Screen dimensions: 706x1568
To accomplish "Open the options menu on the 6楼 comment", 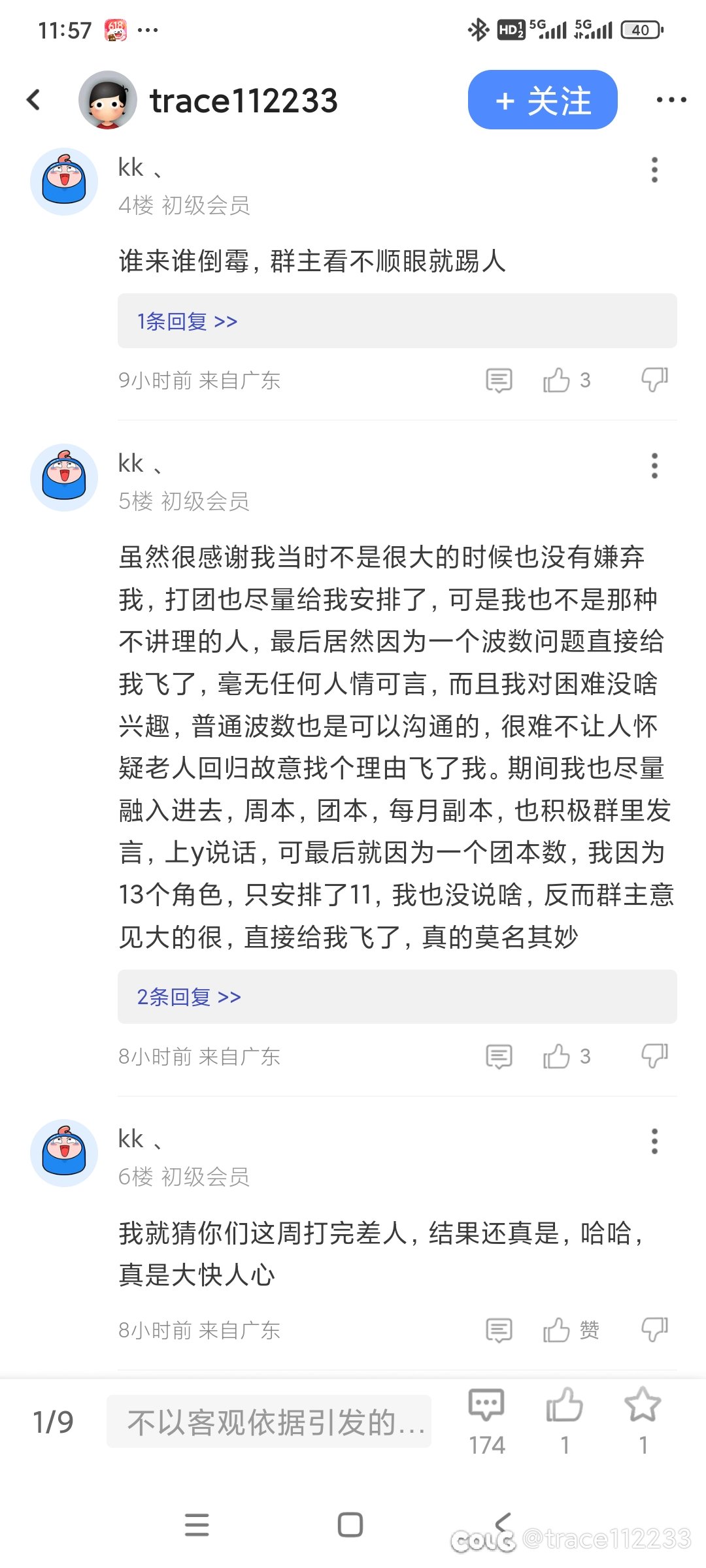I will pos(654,1141).
